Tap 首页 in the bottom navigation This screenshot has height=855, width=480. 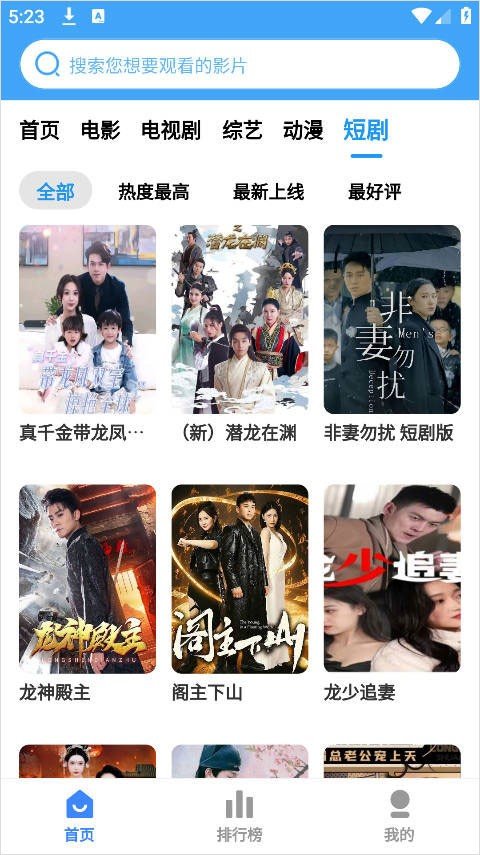click(x=80, y=816)
